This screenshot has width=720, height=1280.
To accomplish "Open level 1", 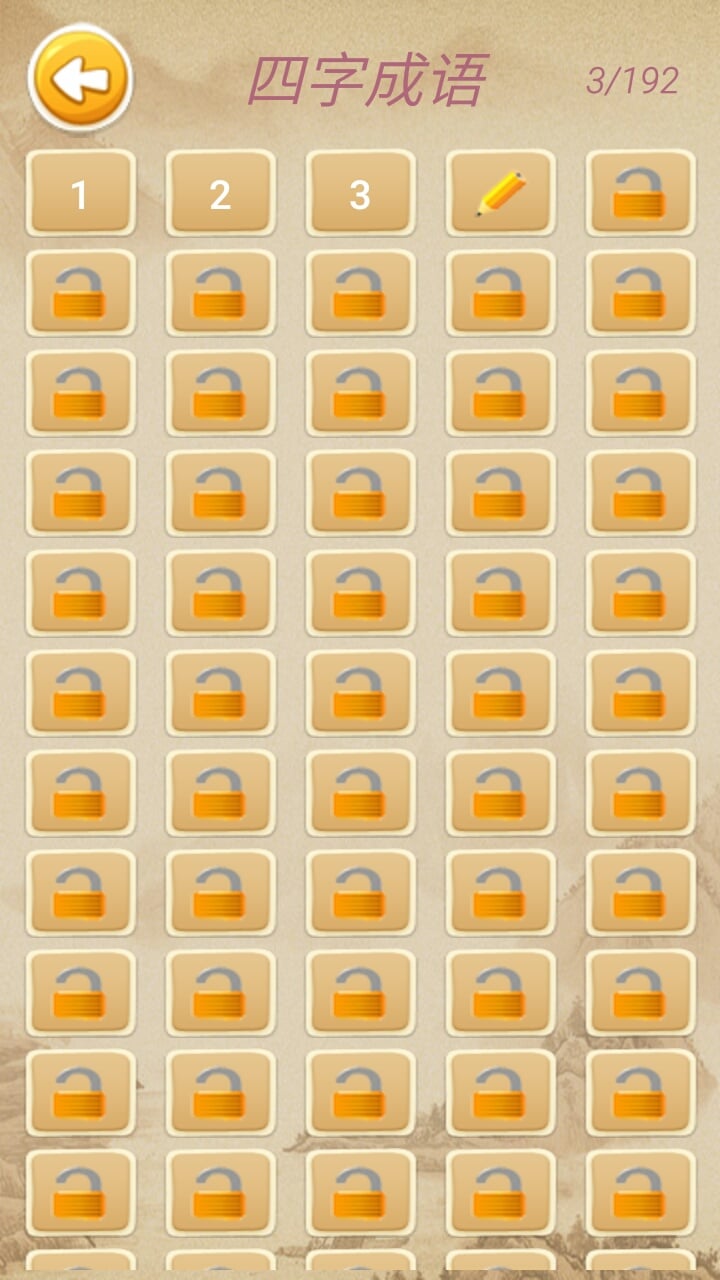I will [x=80, y=194].
